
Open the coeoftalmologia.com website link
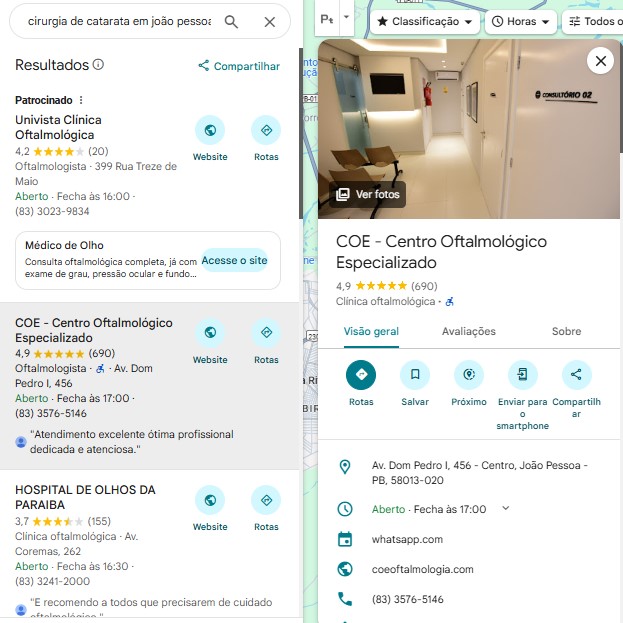[422, 569]
